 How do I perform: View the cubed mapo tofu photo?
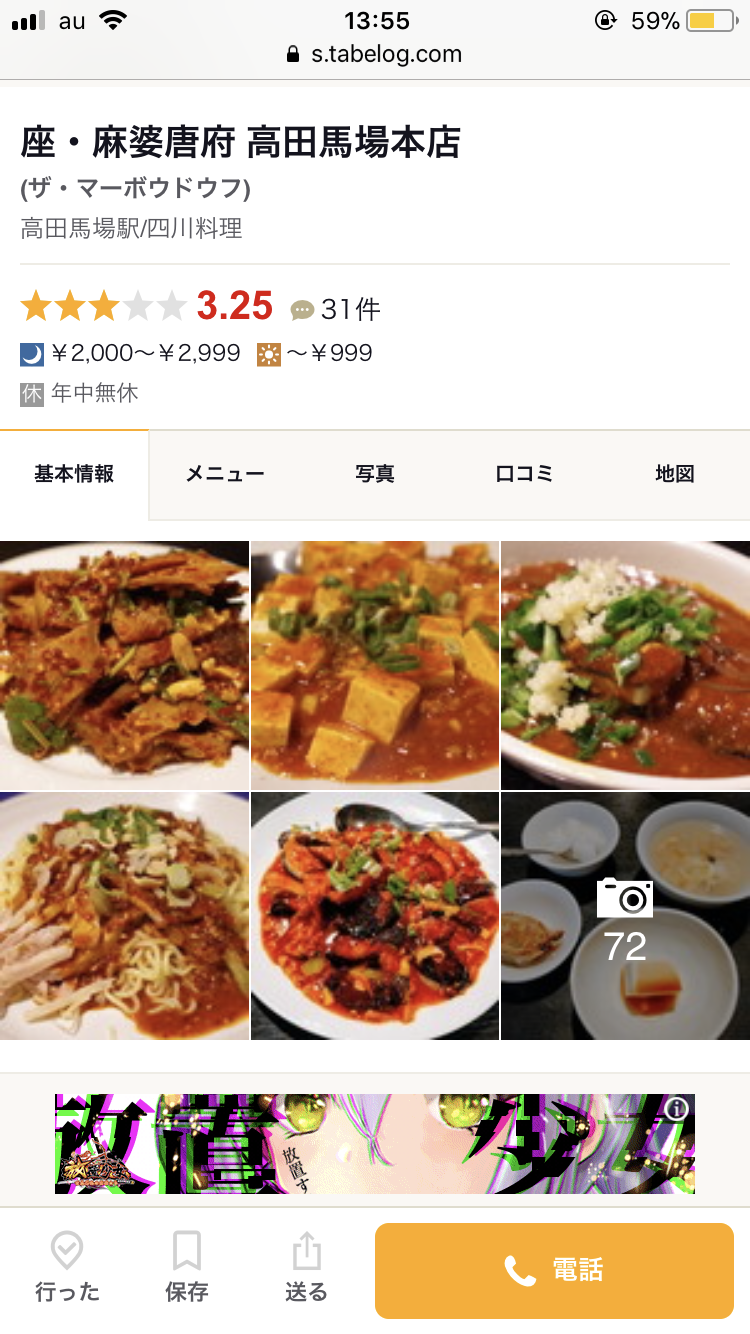[374, 665]
